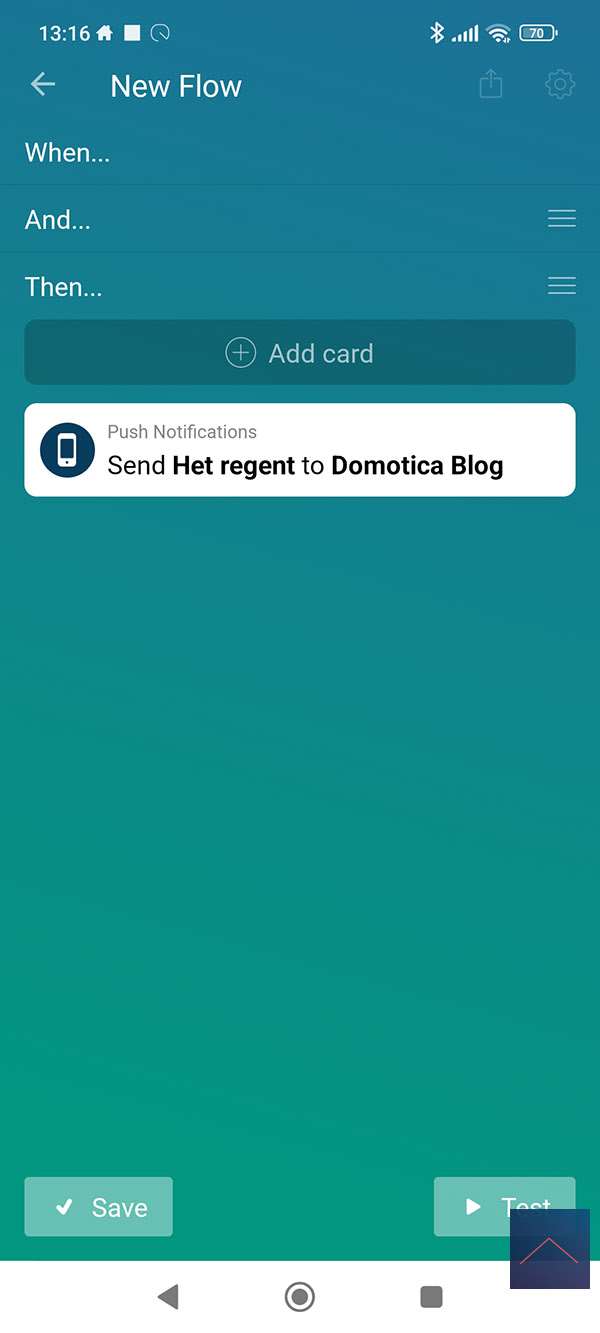Save the new flow
The width and height of the screenshot is (600, 1333).
coord(99,1207)
